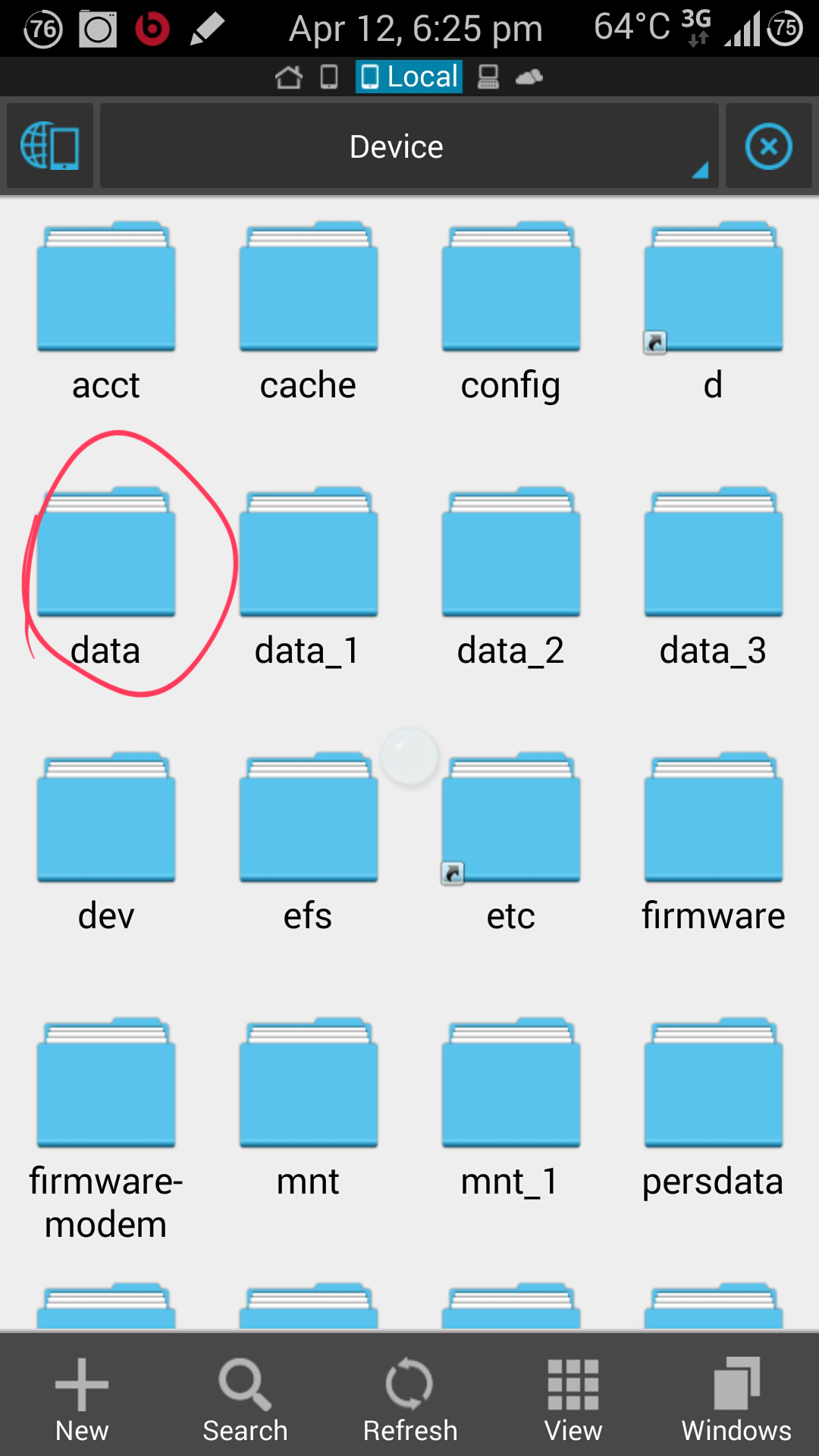This screenshot has width=819, height=1456.
Task: Open the firmware-modem folder
Action: click(x=106, y=1084)
